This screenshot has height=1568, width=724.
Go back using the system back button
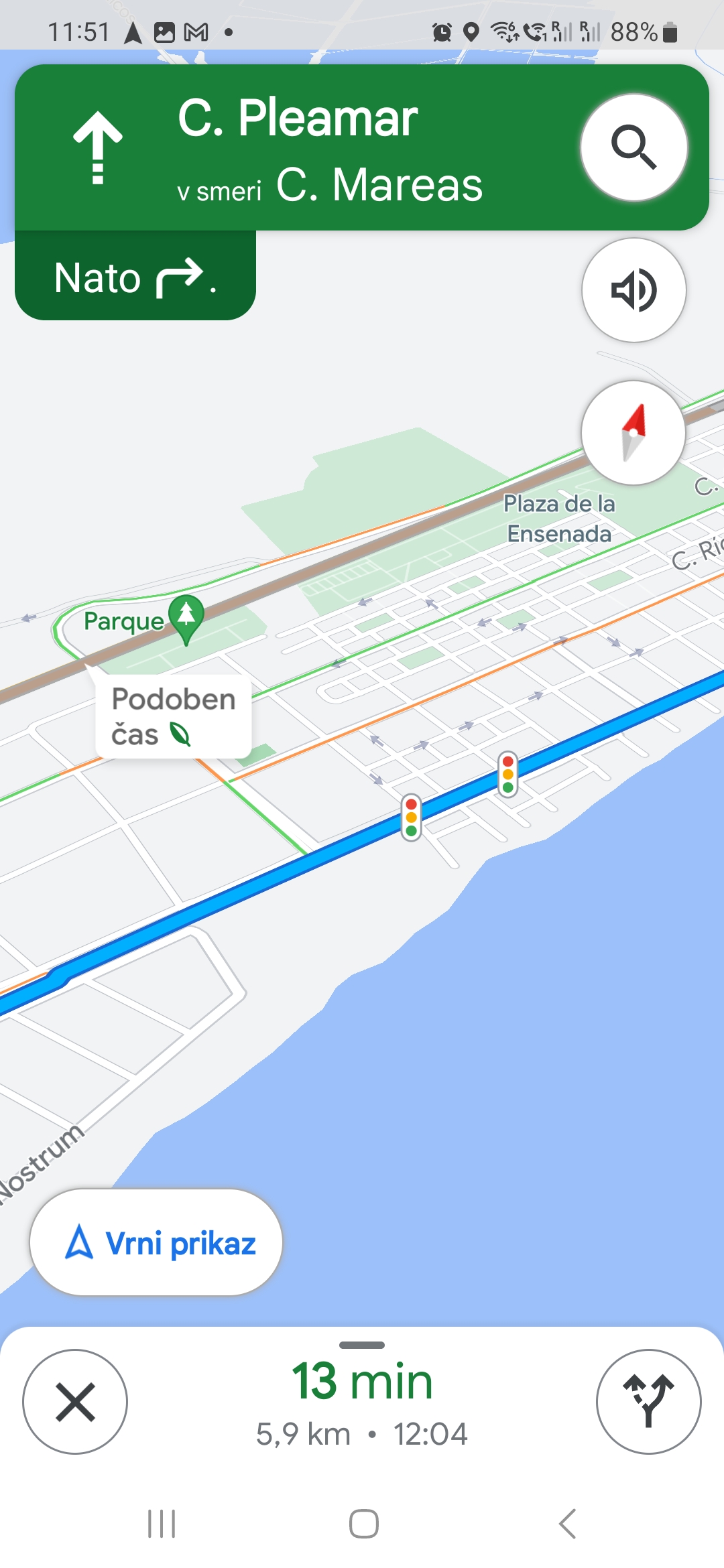point(567,1524)
